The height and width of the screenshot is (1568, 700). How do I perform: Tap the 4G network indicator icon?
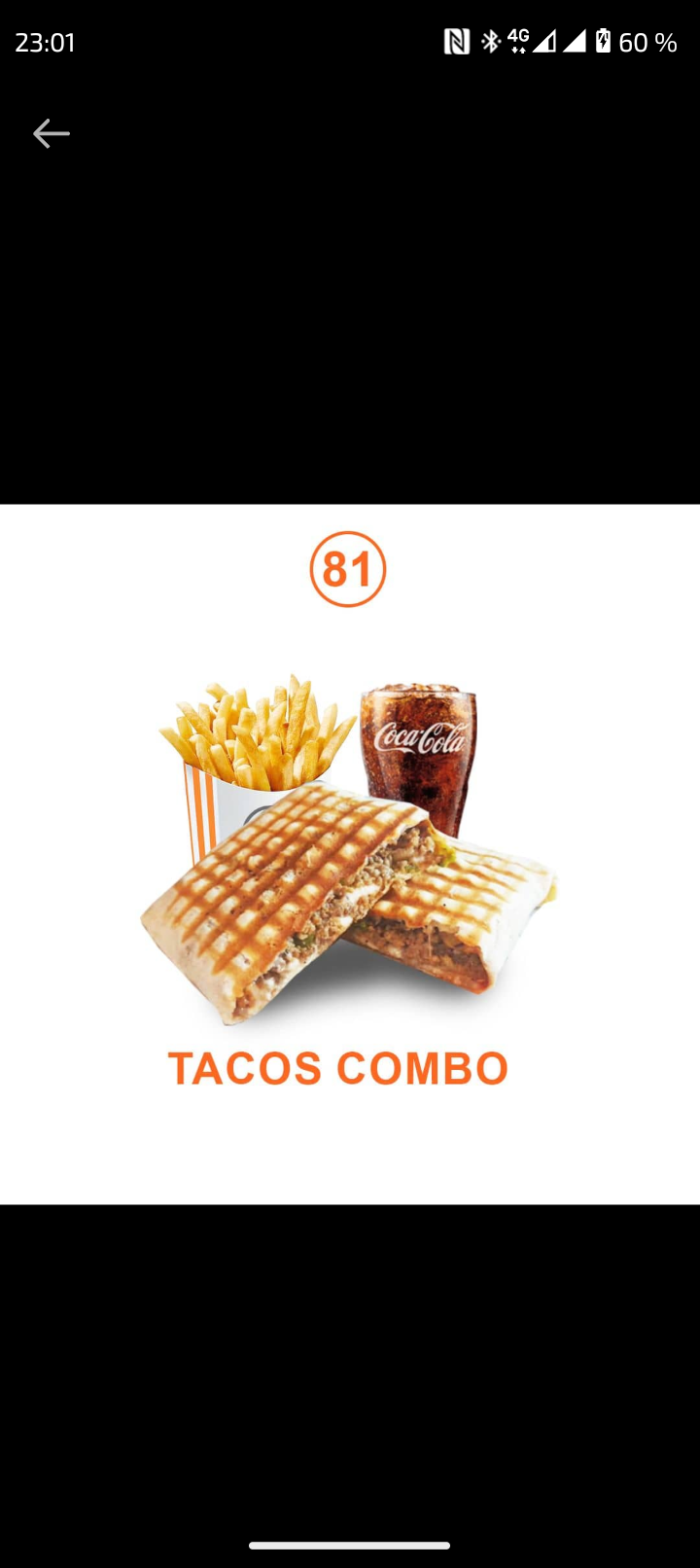click(x=517, y=41)
